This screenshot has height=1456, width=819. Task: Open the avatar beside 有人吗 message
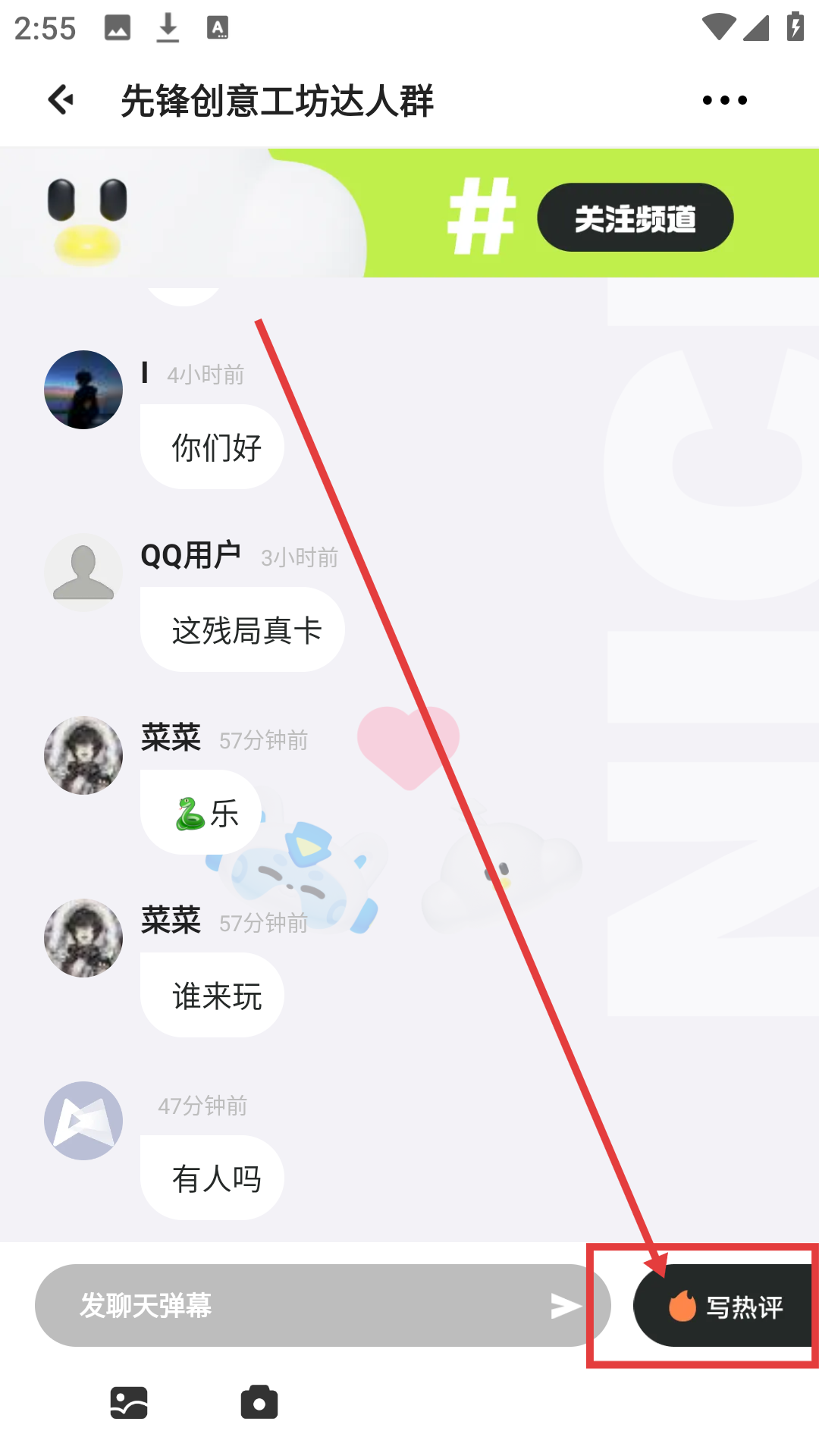click(83, 1121)
